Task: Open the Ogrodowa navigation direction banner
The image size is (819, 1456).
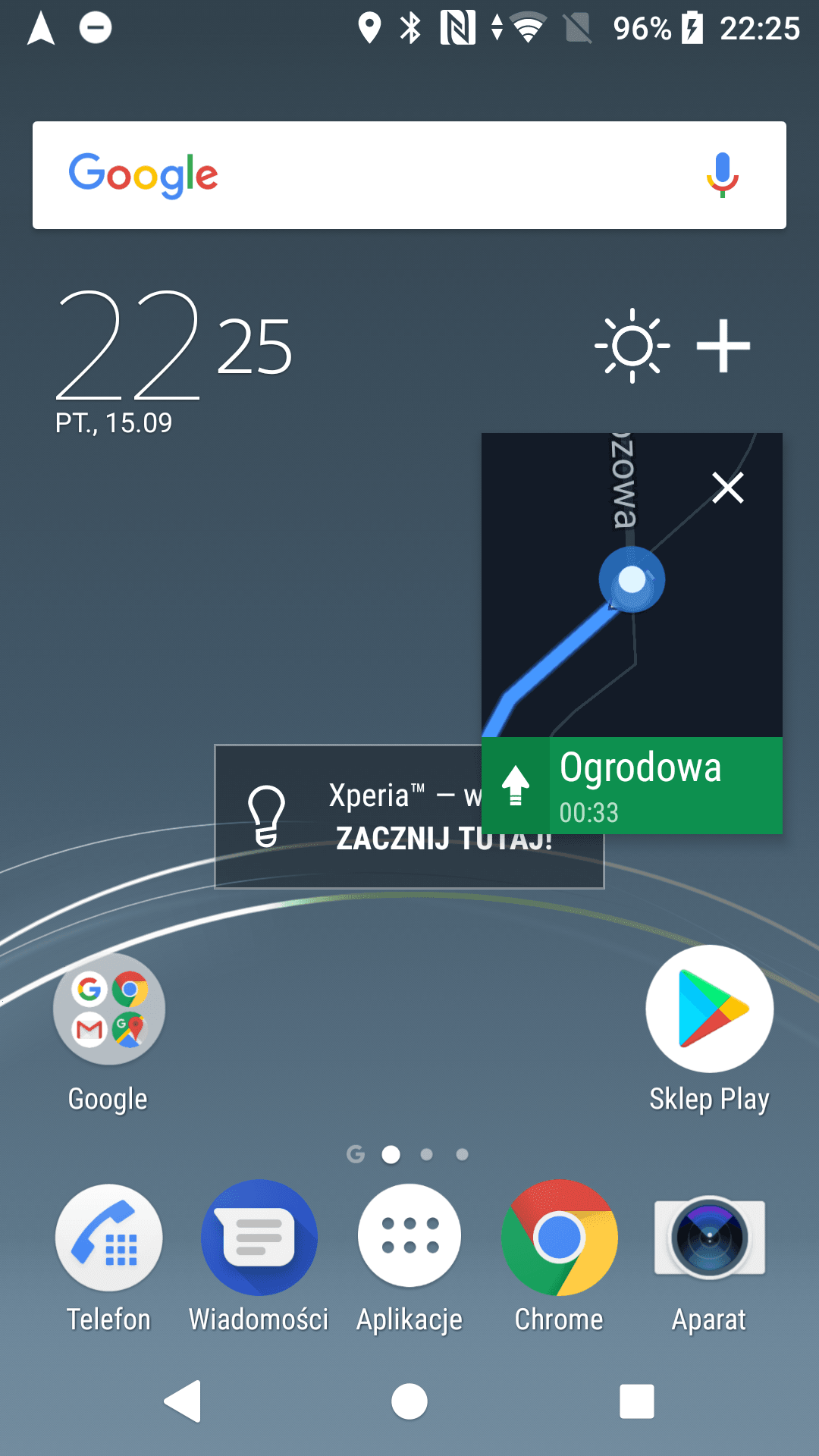Action: tap(632, 786)
